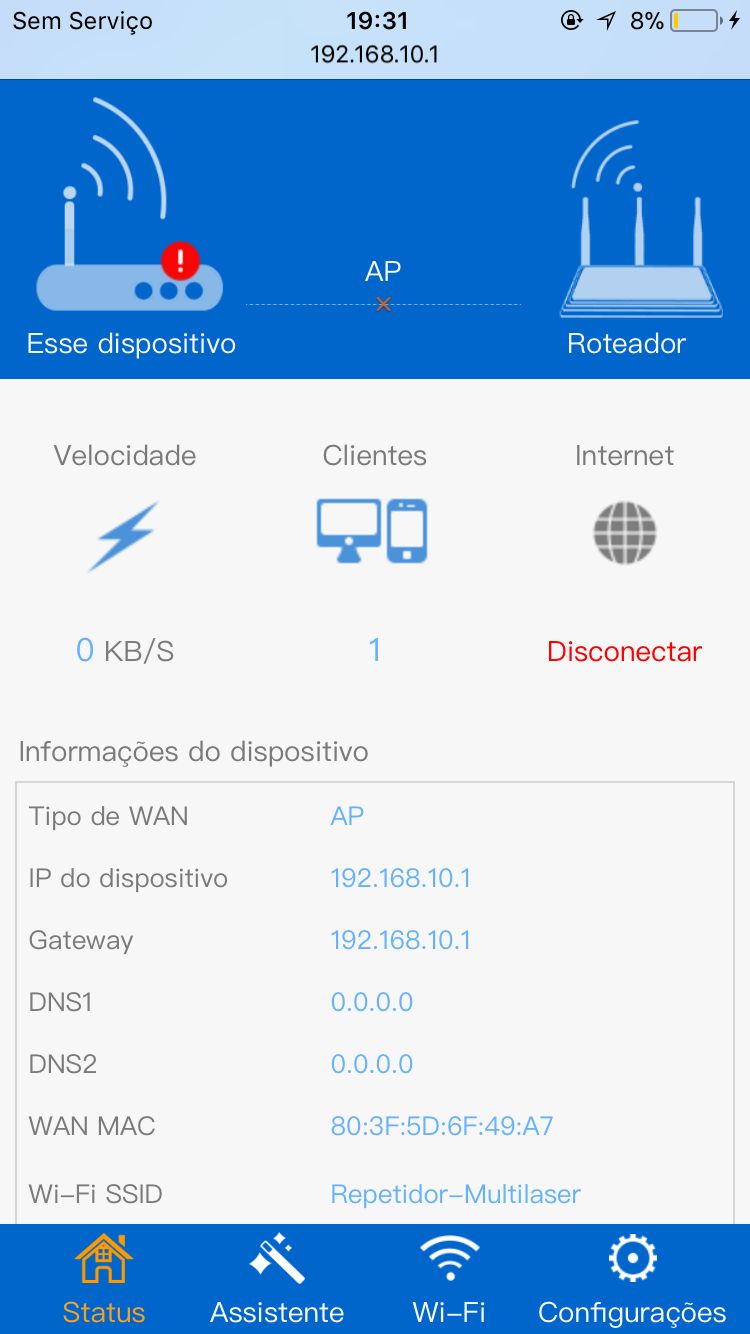This screenshot has height=1334, width=750.
Task: Open the Clientes devices icon
Action: [x=373, y=530]
